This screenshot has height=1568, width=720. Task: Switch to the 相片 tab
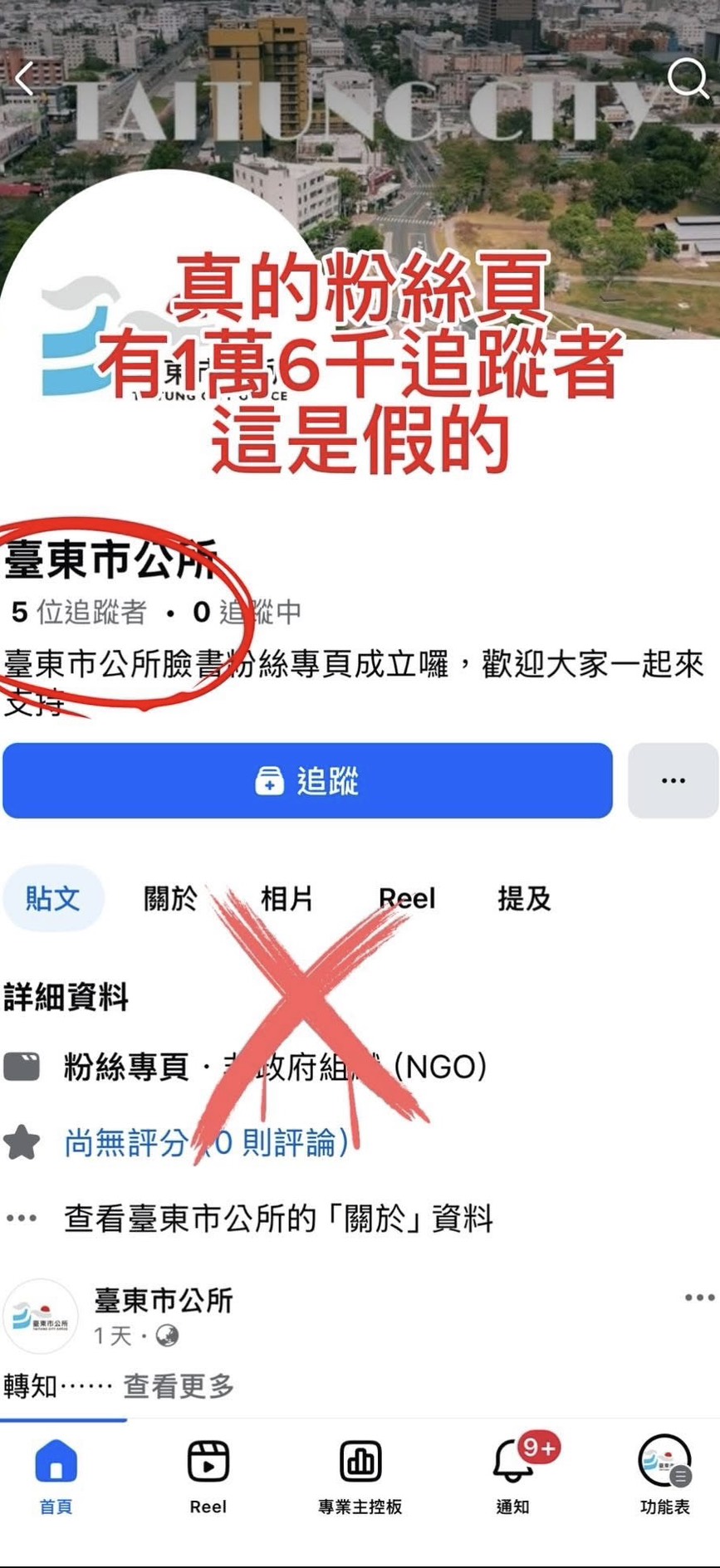(x=287, y=898)
